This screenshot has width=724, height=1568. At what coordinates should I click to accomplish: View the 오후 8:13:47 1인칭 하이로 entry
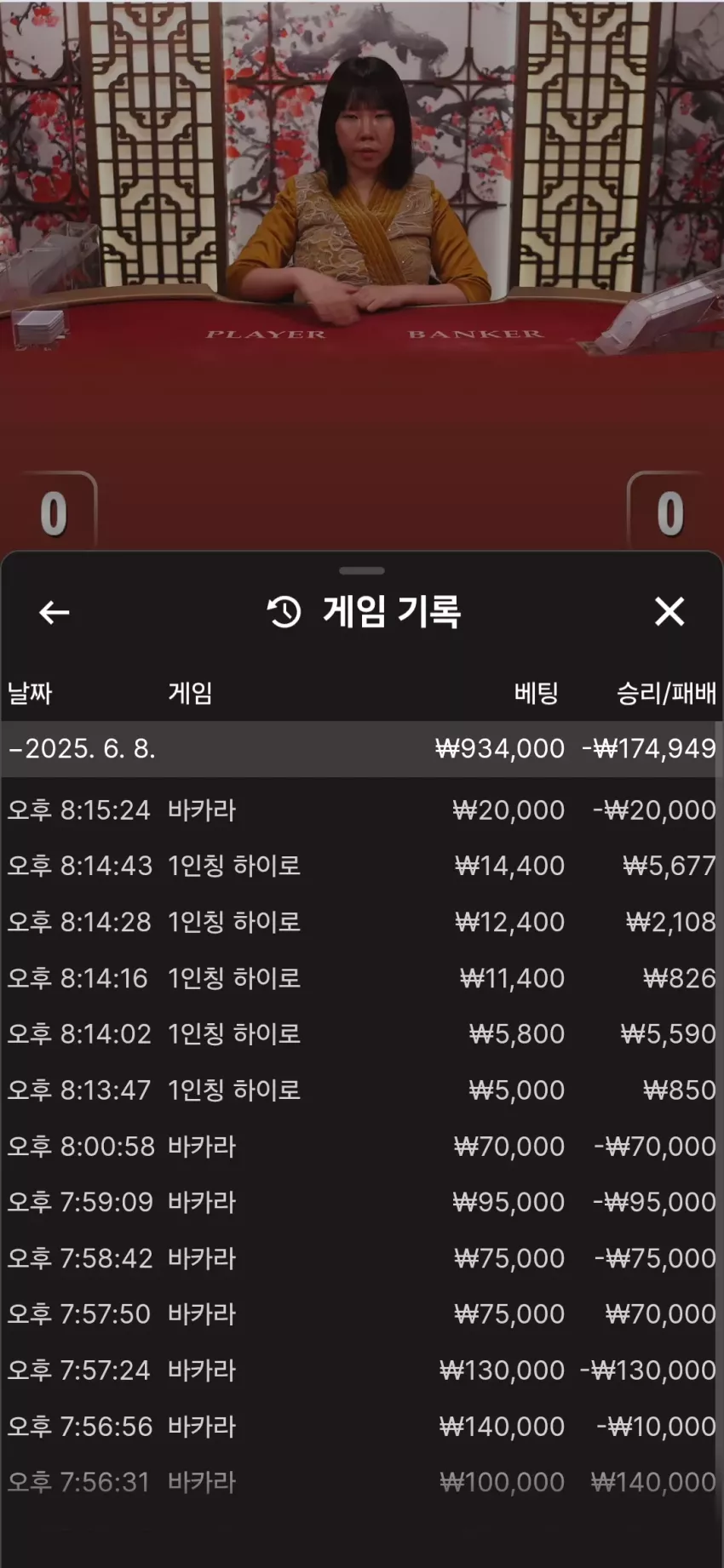coord(362,1090)
